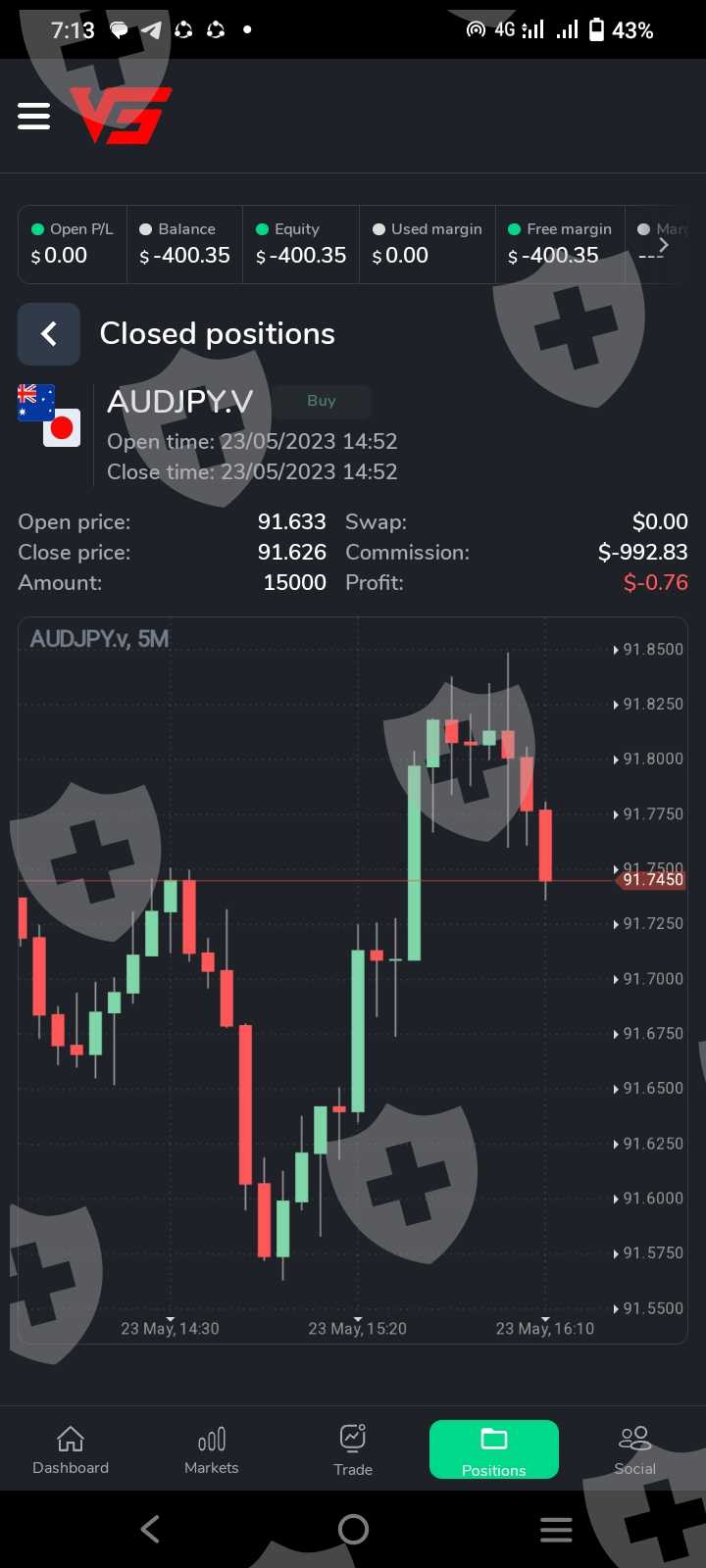706x1568 pixels.
Task: Tap the system home button
Action: (353, 1529)
